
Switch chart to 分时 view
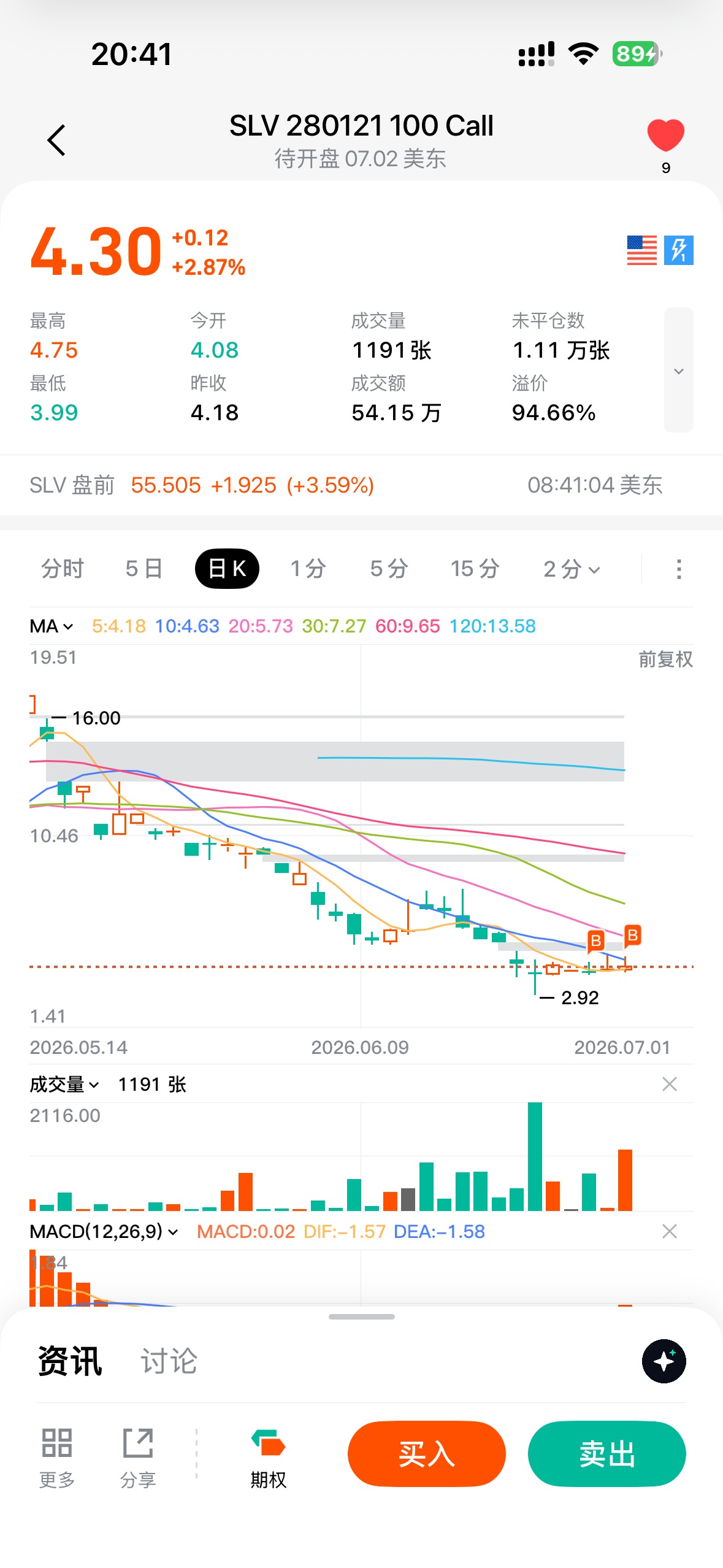[62, 569]
